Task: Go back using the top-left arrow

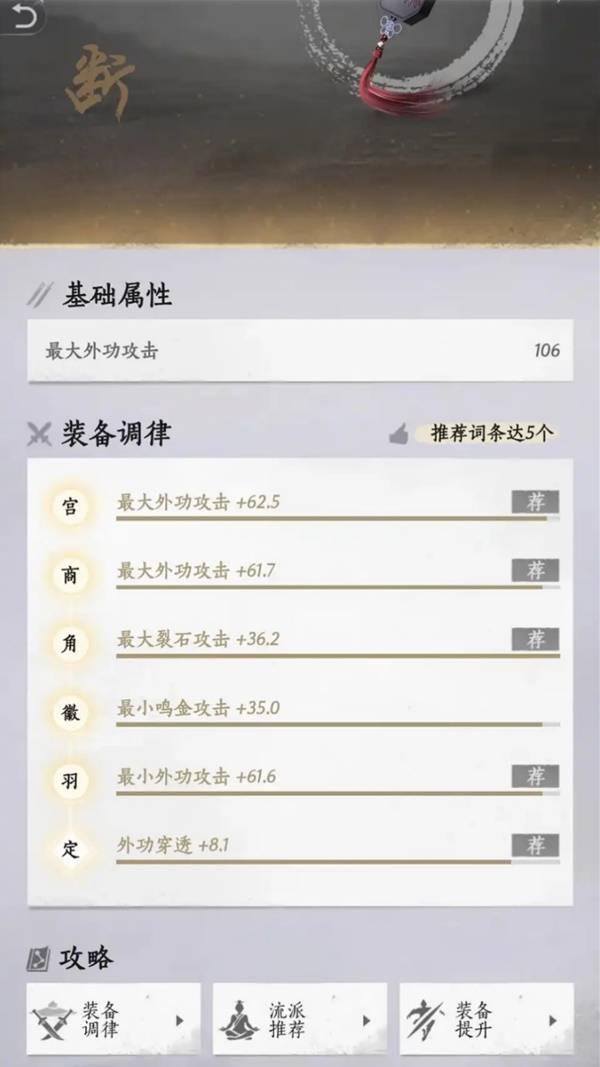Action: coord(23,16)
